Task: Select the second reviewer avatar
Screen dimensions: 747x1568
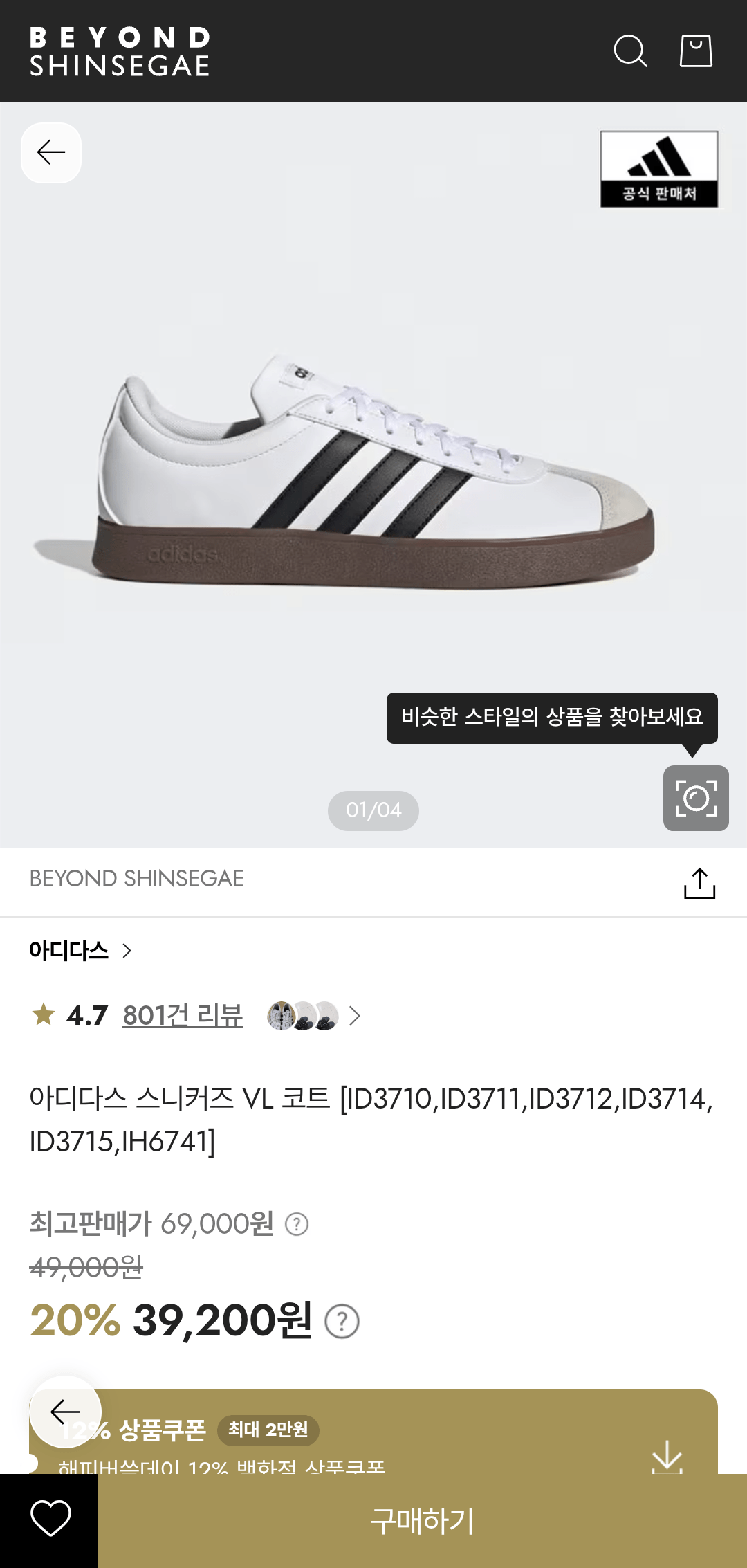Action: click(311, 1016)
